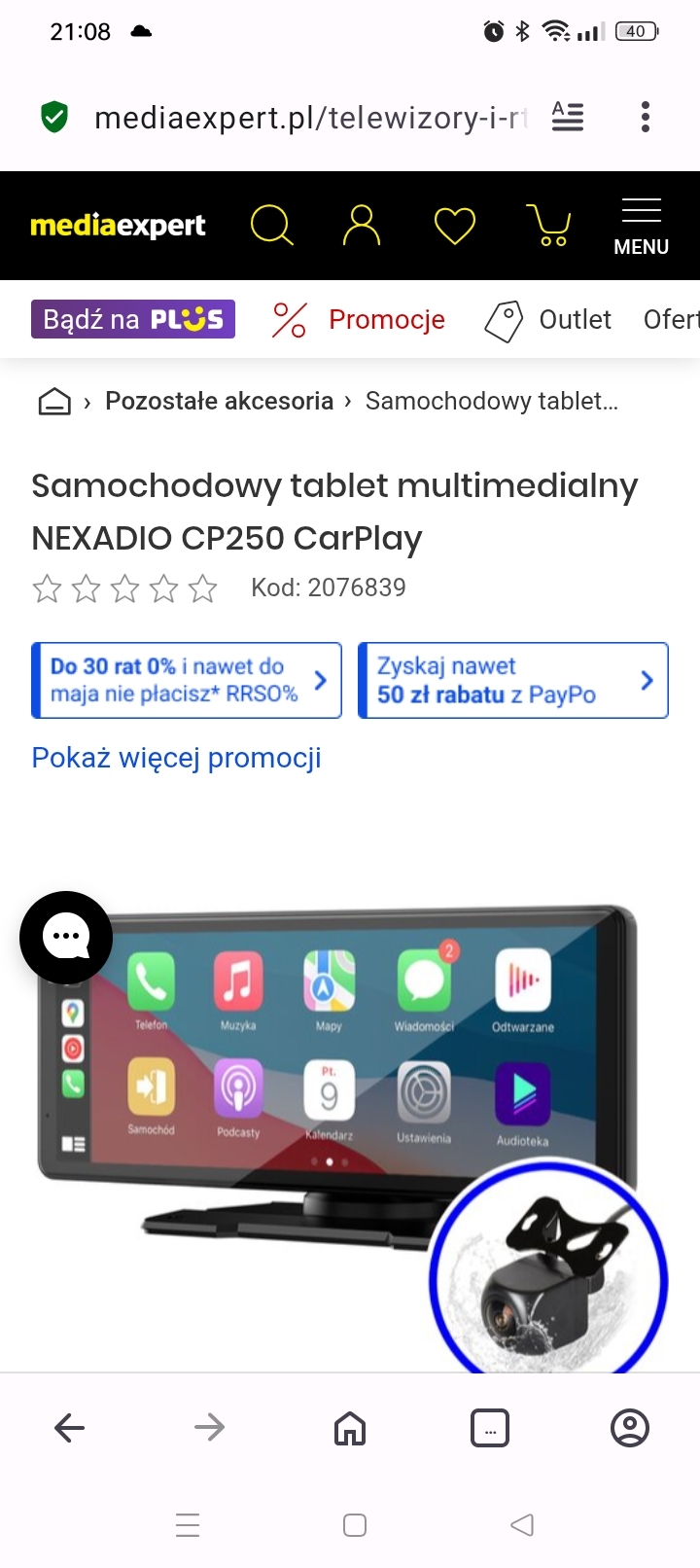This screenshot has height=1568, width=700.
Task: Open Pozostałe akcesoria breadcrumb
Action: tap(219, 401)
